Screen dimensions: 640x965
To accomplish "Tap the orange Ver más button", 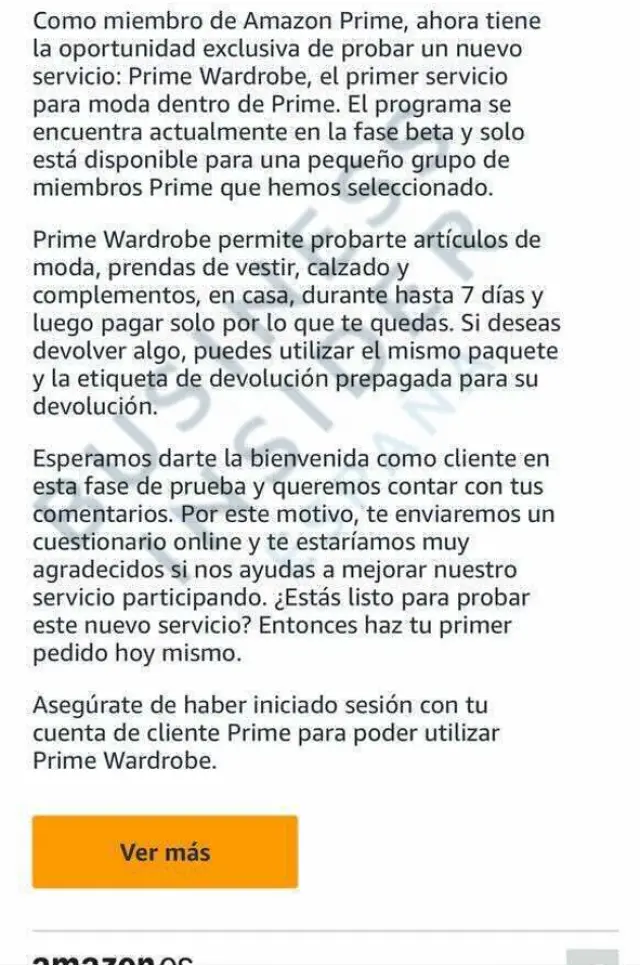I will click(x=165, y=852).
